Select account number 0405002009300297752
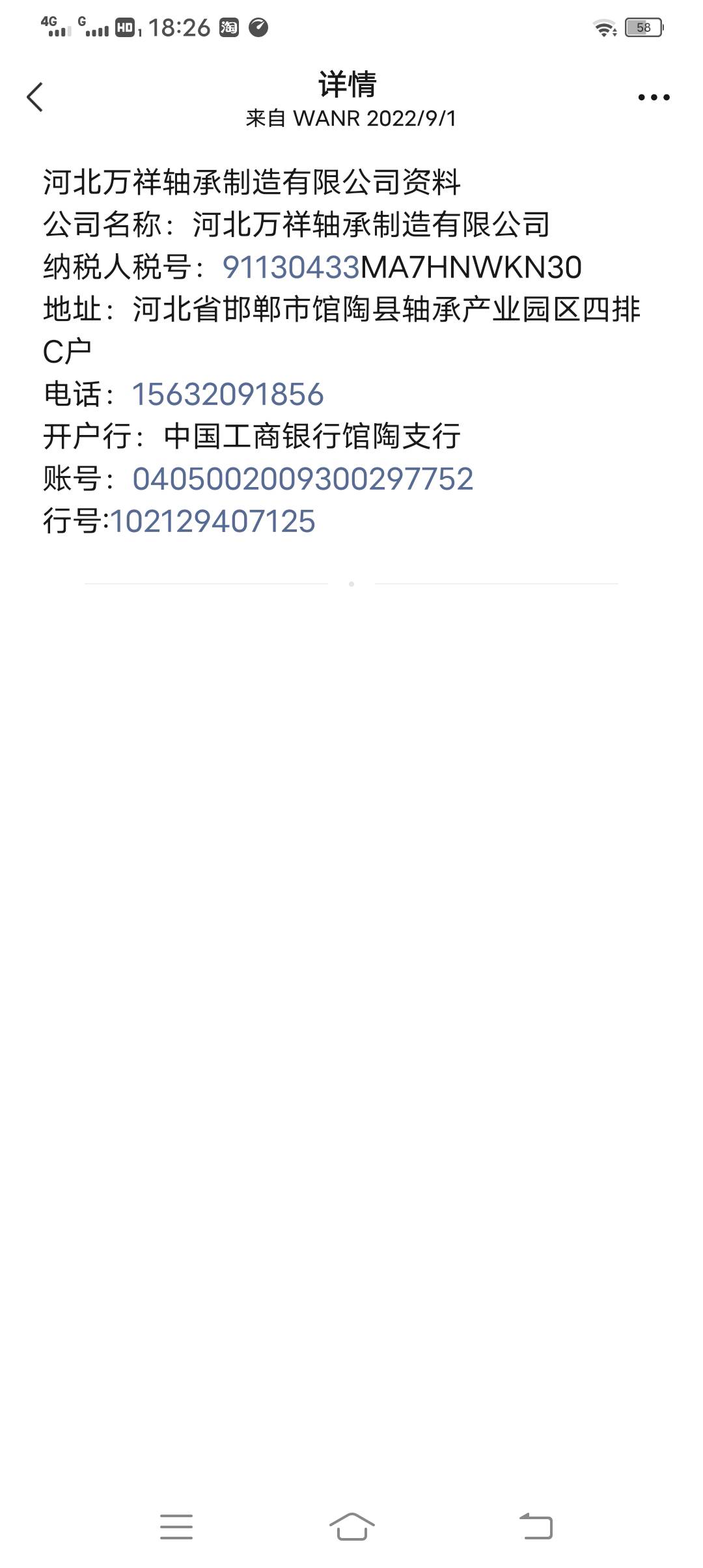 coord(303,479)
